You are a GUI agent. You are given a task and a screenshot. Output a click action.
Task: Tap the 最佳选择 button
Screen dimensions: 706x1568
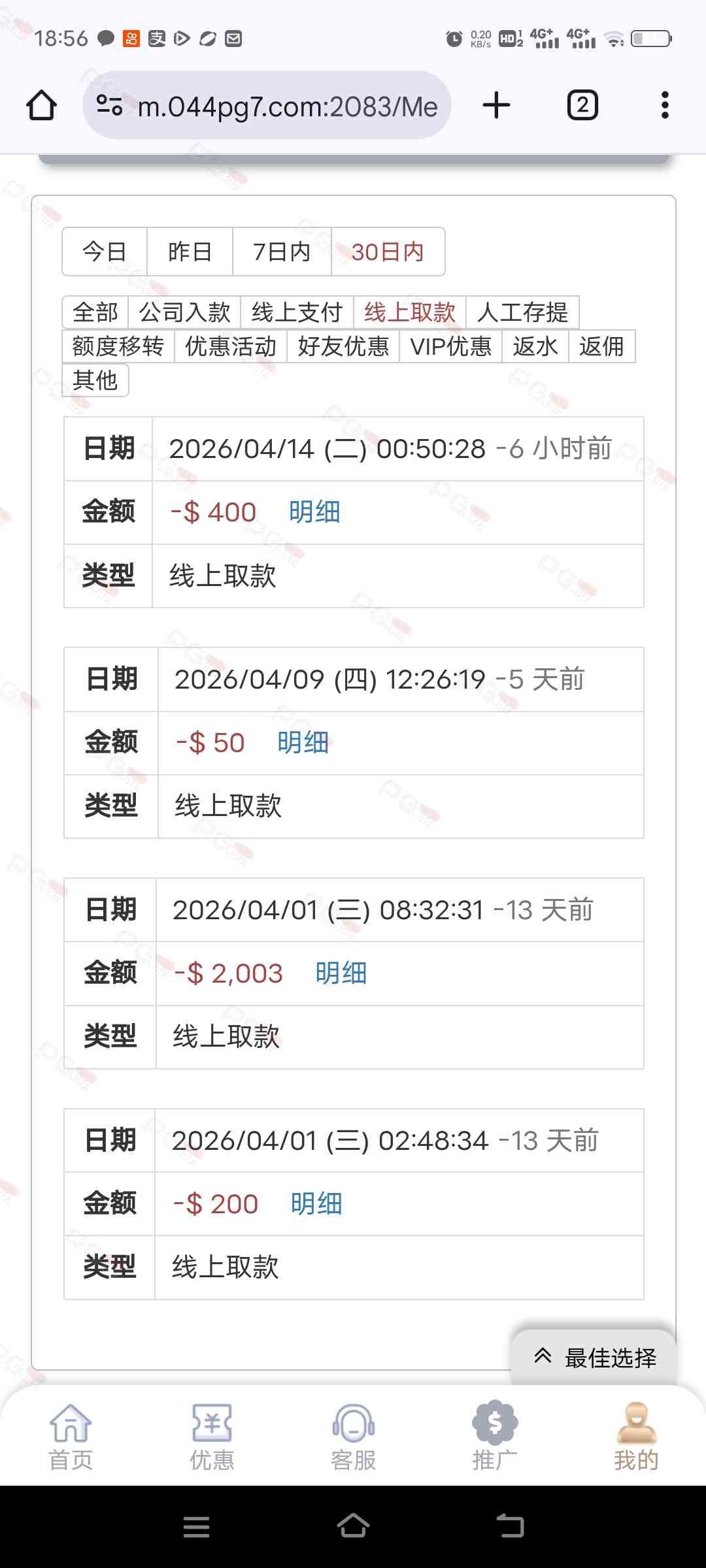595,1358
